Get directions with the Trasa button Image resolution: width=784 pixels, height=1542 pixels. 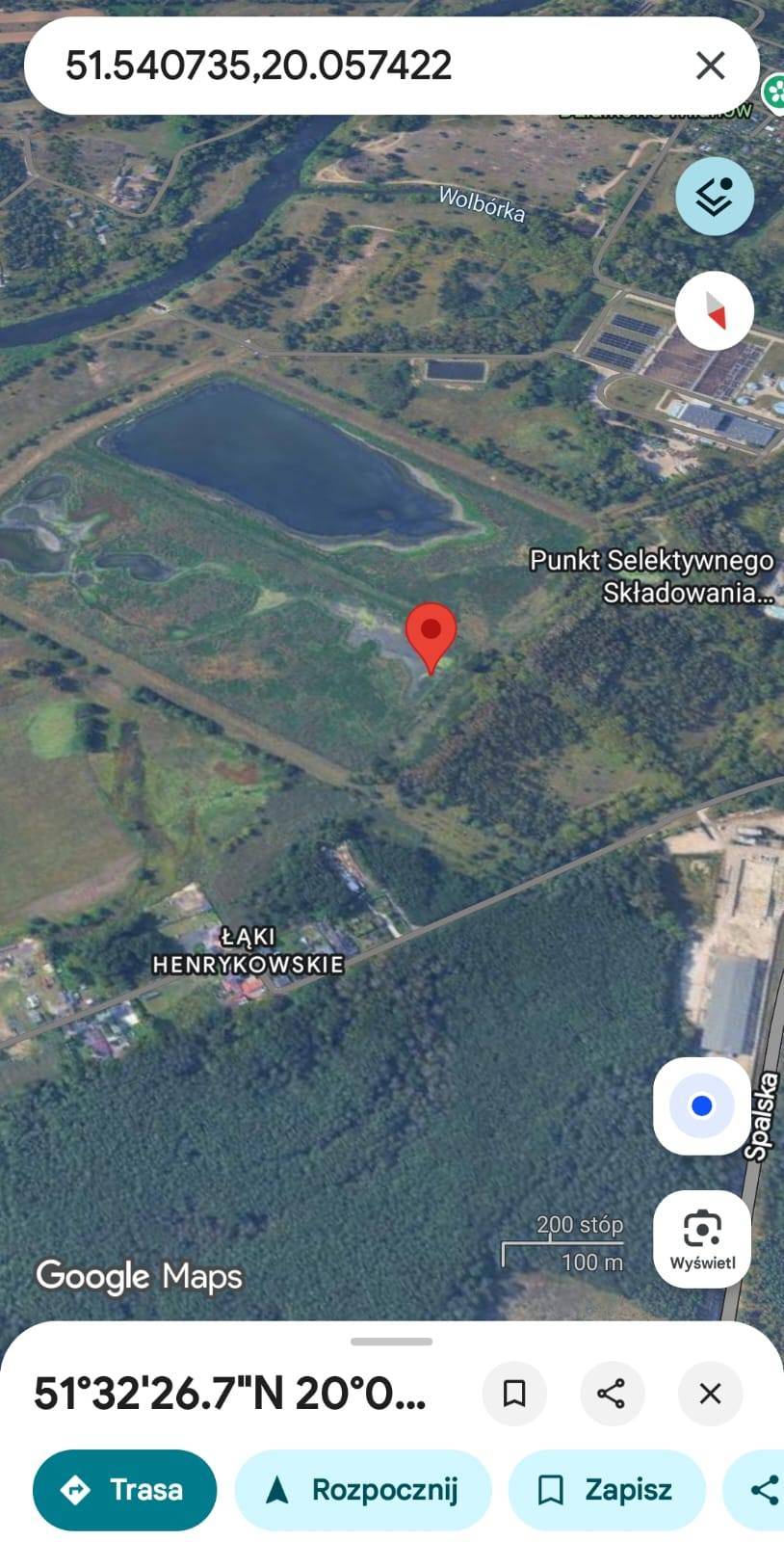tap(124, 1490)
